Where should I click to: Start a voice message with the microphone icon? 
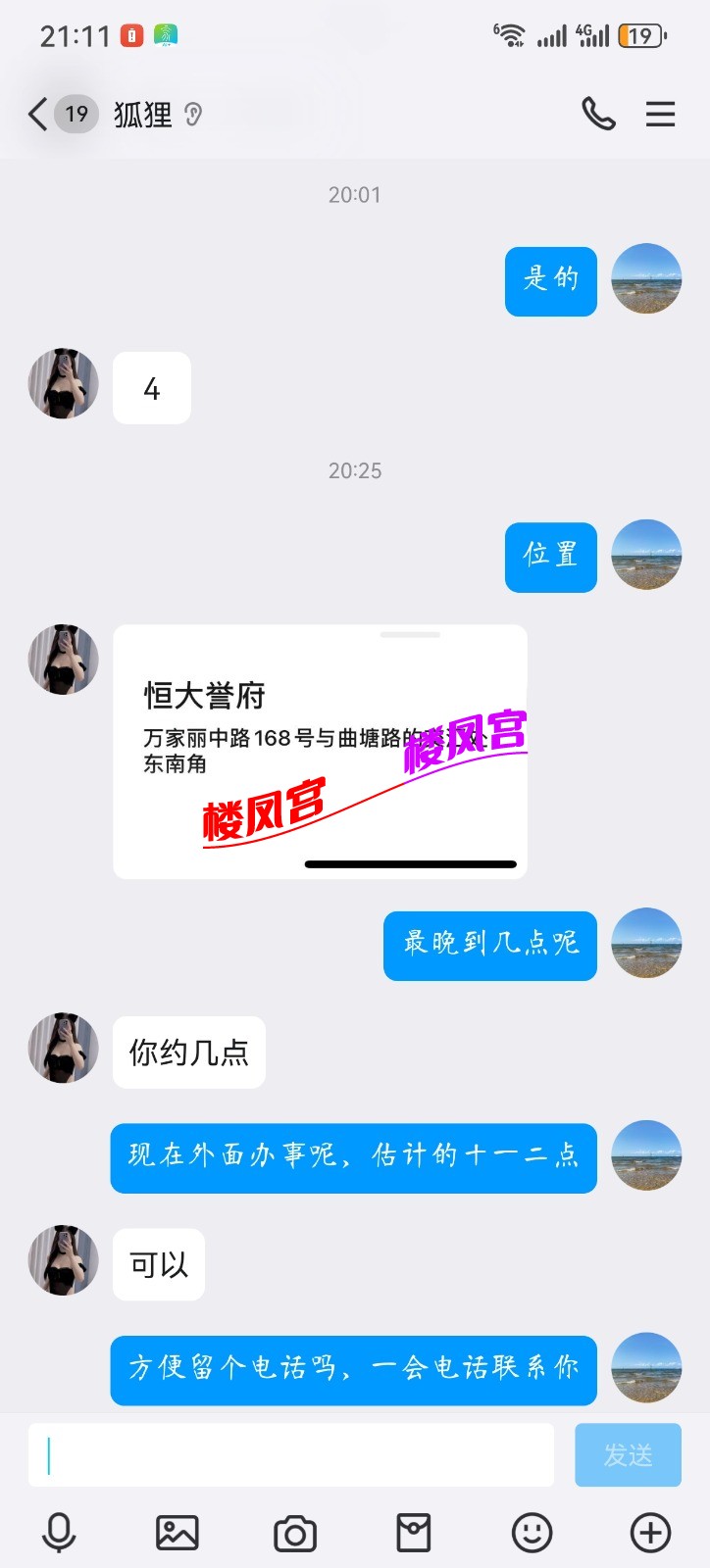(60, 1531)
